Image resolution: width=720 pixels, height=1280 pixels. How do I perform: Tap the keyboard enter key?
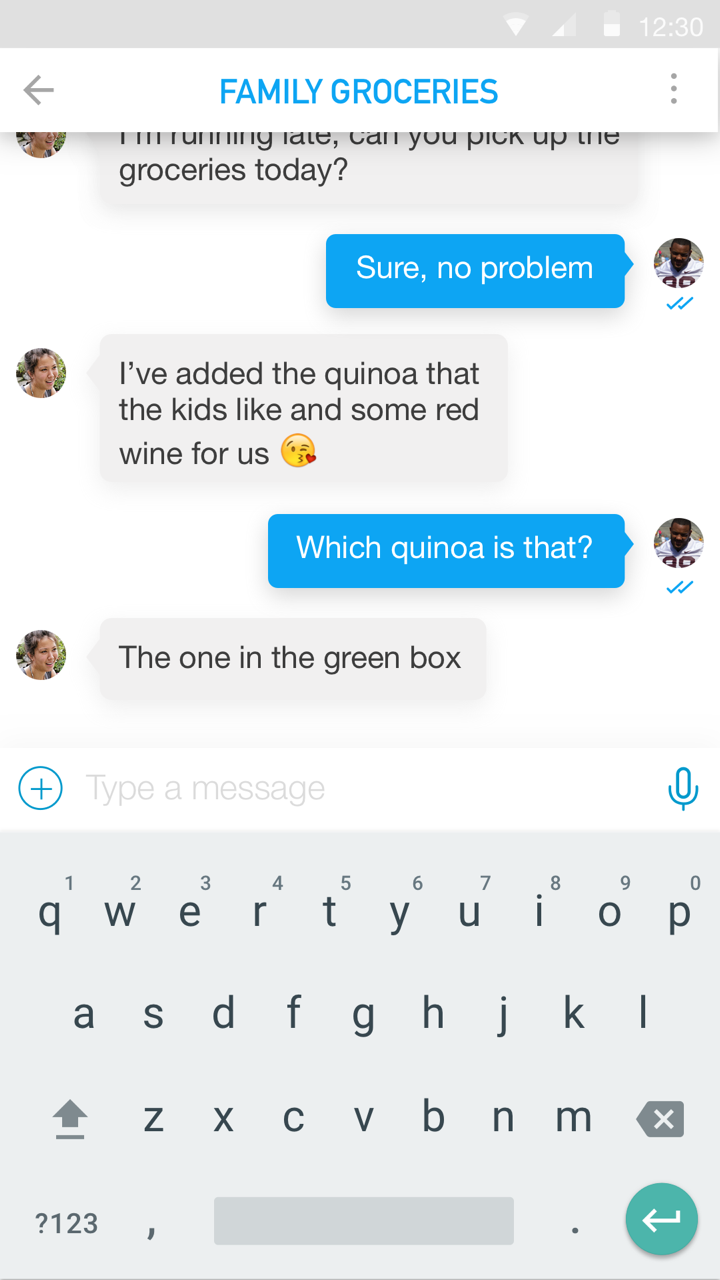coord(661,1219)
